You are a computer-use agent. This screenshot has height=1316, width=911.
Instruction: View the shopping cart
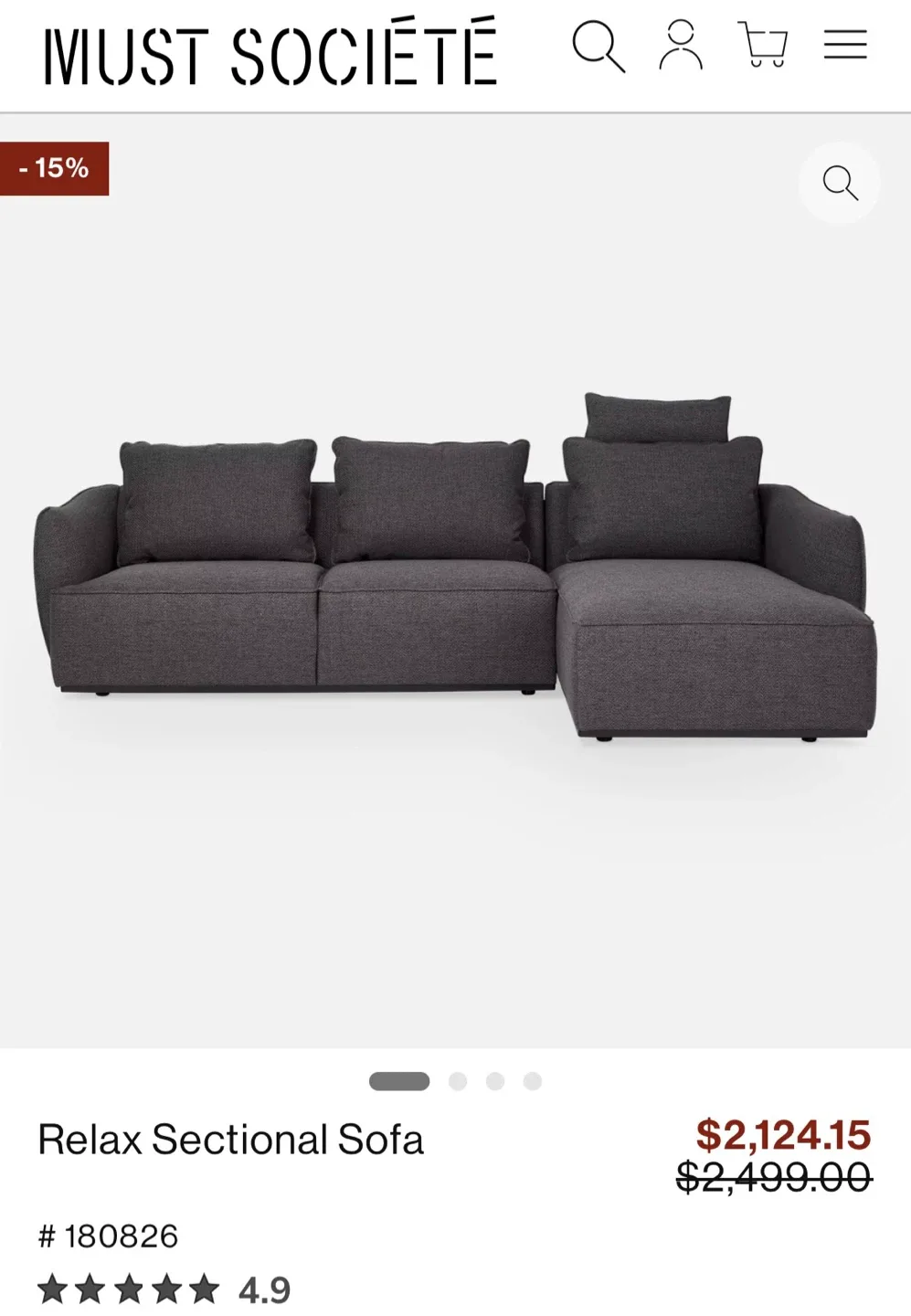point(762,45)
